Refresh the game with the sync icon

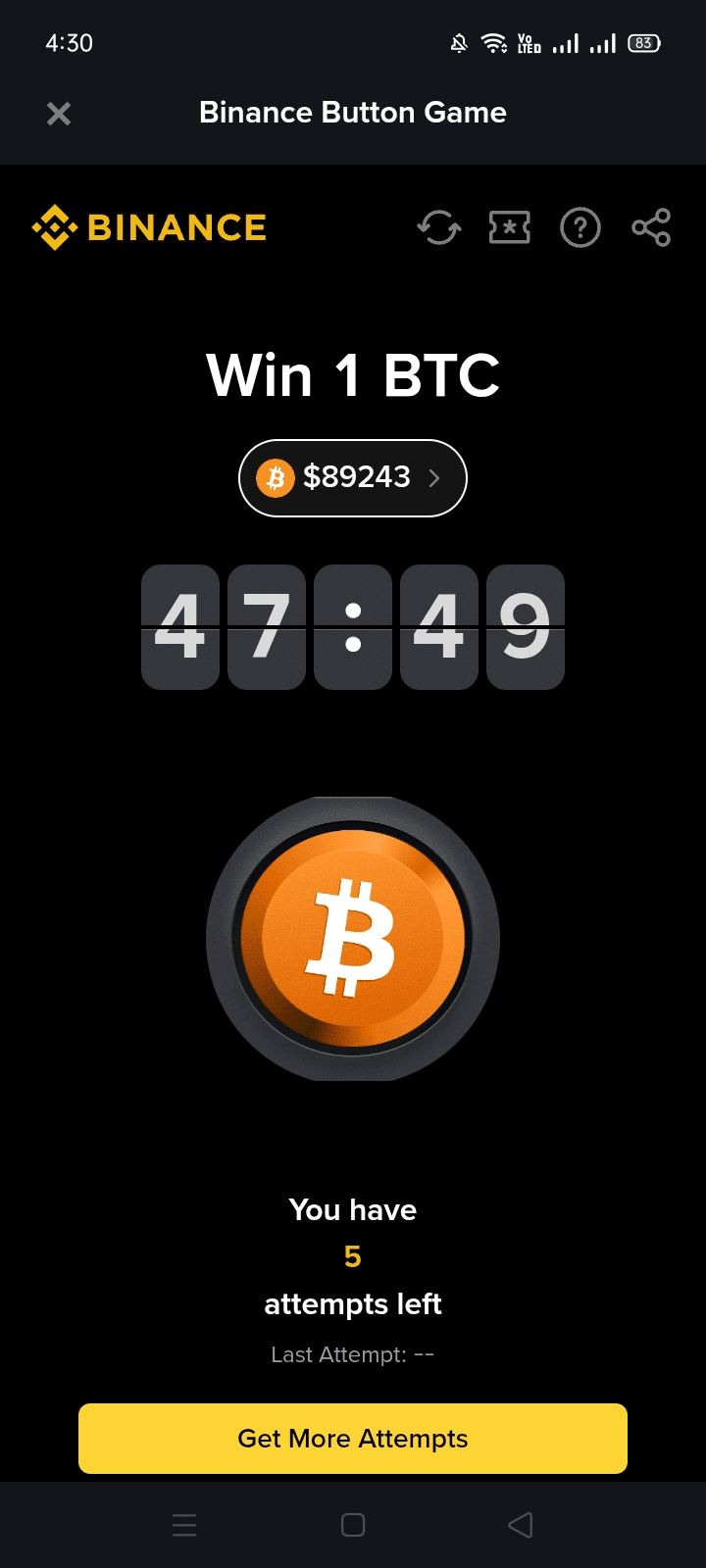pos(439,228)
